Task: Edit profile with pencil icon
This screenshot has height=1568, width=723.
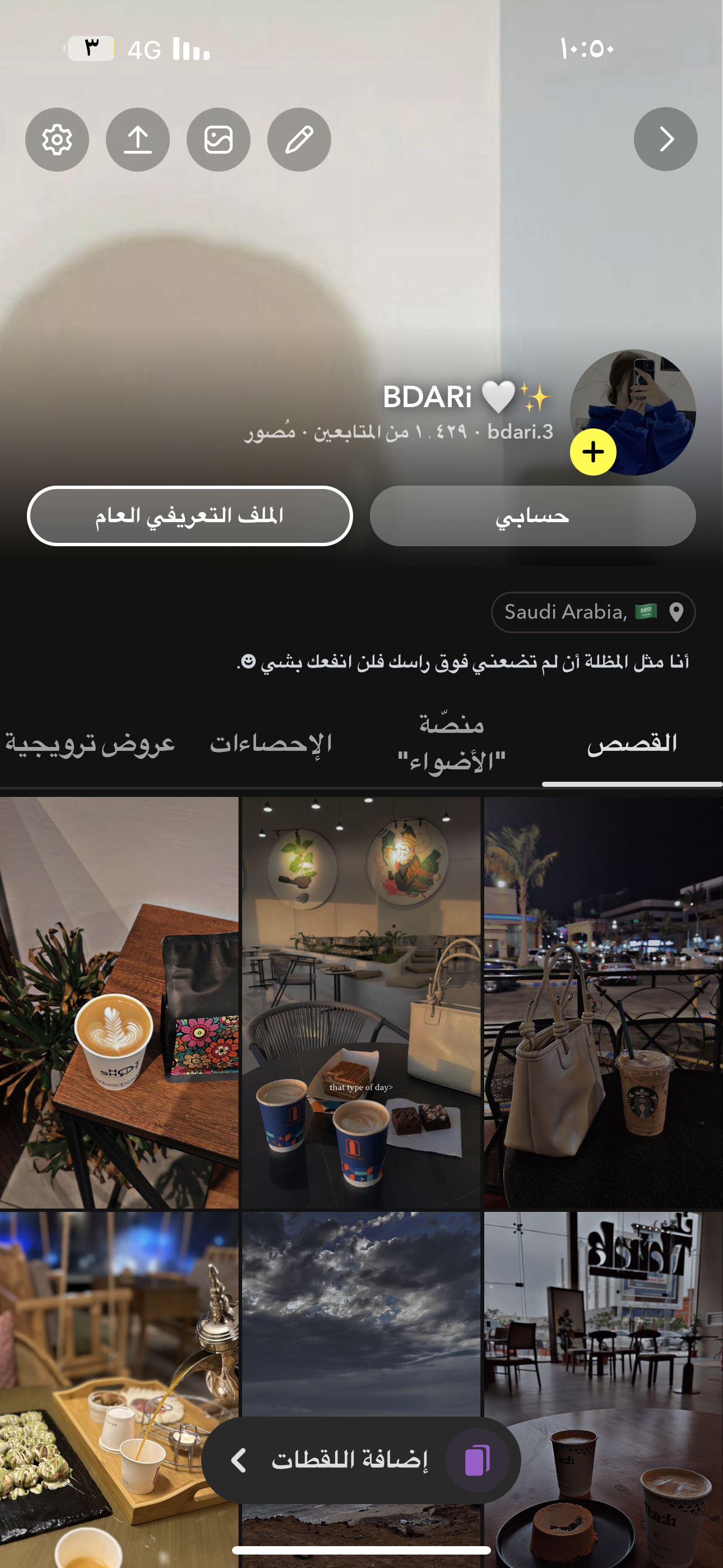Action: click(x=299, y=140)
